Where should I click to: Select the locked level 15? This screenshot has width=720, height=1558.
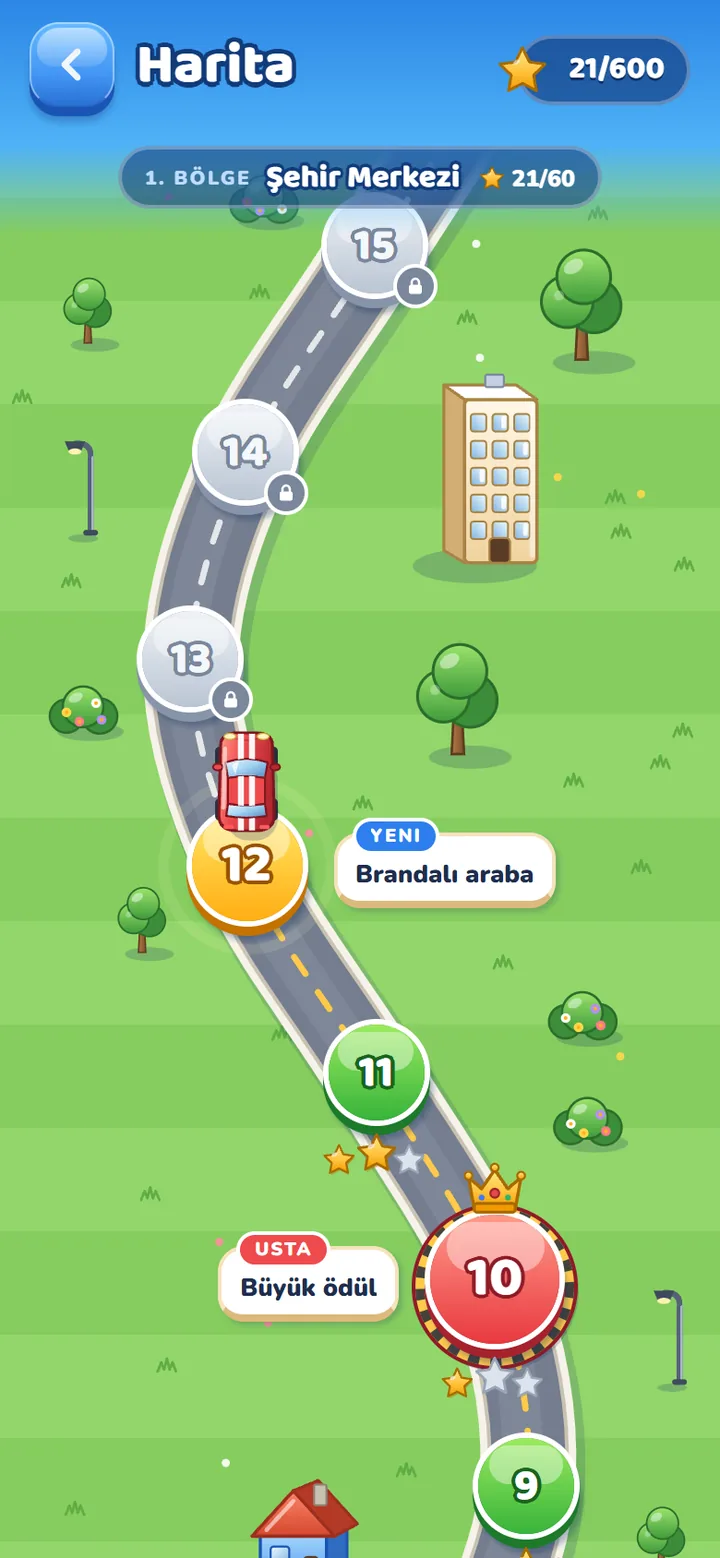[x=375, y=246]
